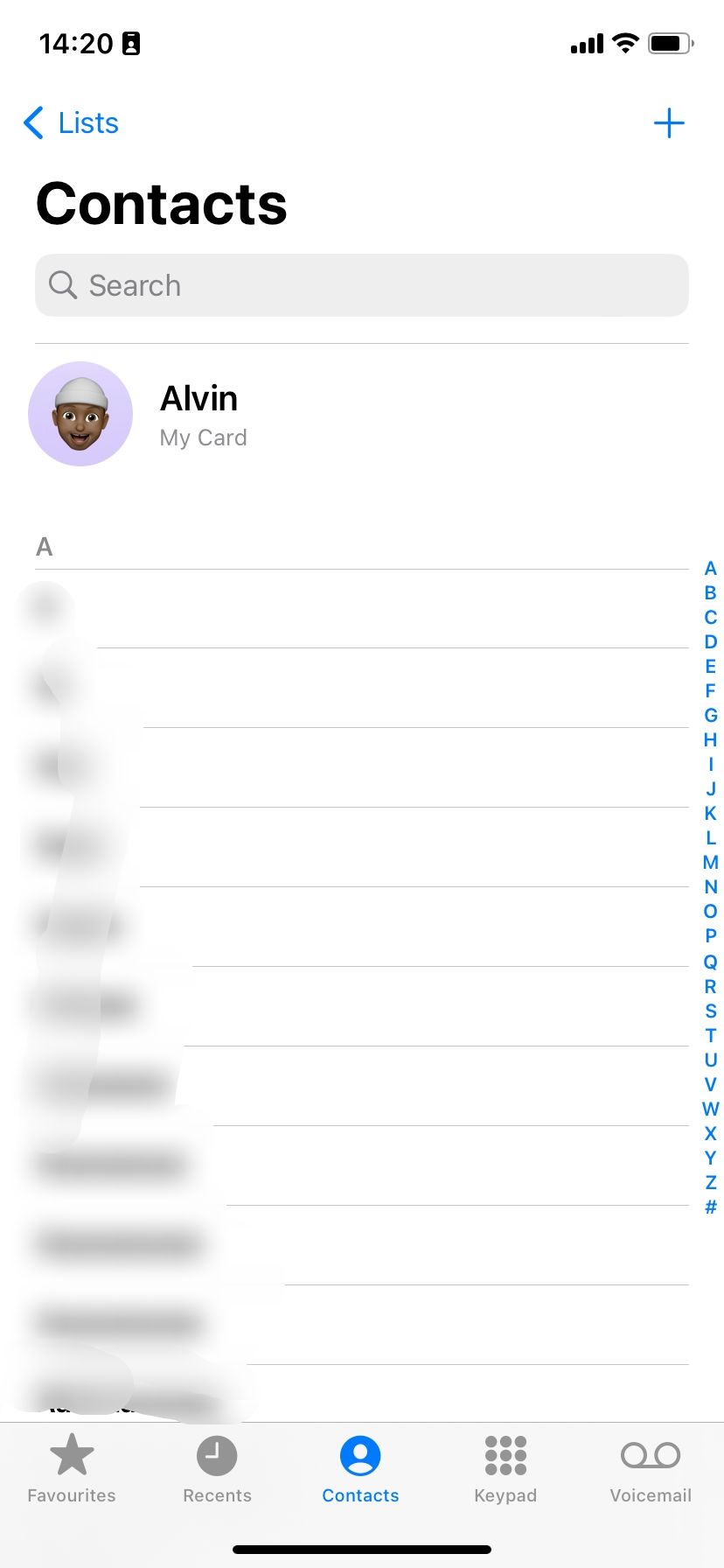Tap the Search contacts field
This screenshot has height=1568, width=724.
[361, 285]
